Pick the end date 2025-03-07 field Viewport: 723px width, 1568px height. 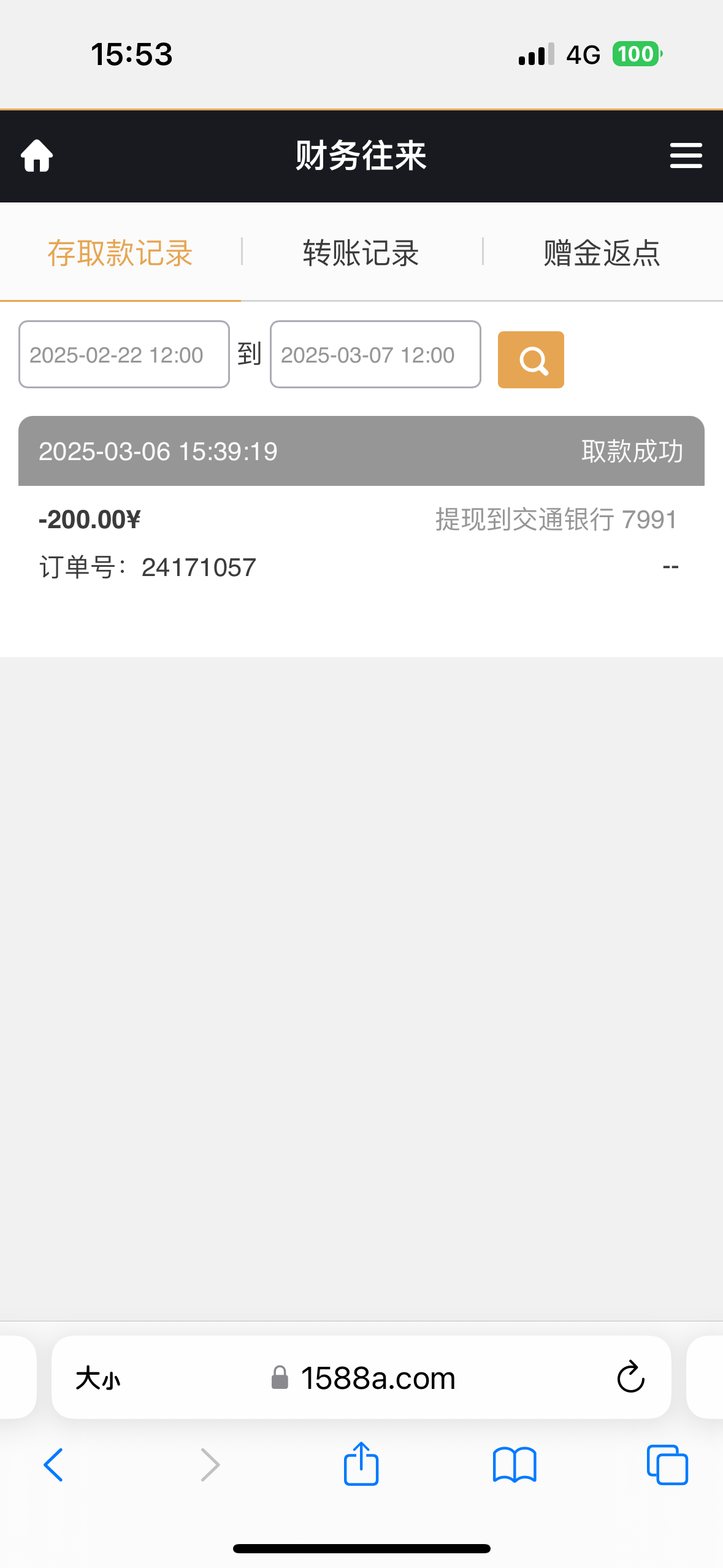375,355
